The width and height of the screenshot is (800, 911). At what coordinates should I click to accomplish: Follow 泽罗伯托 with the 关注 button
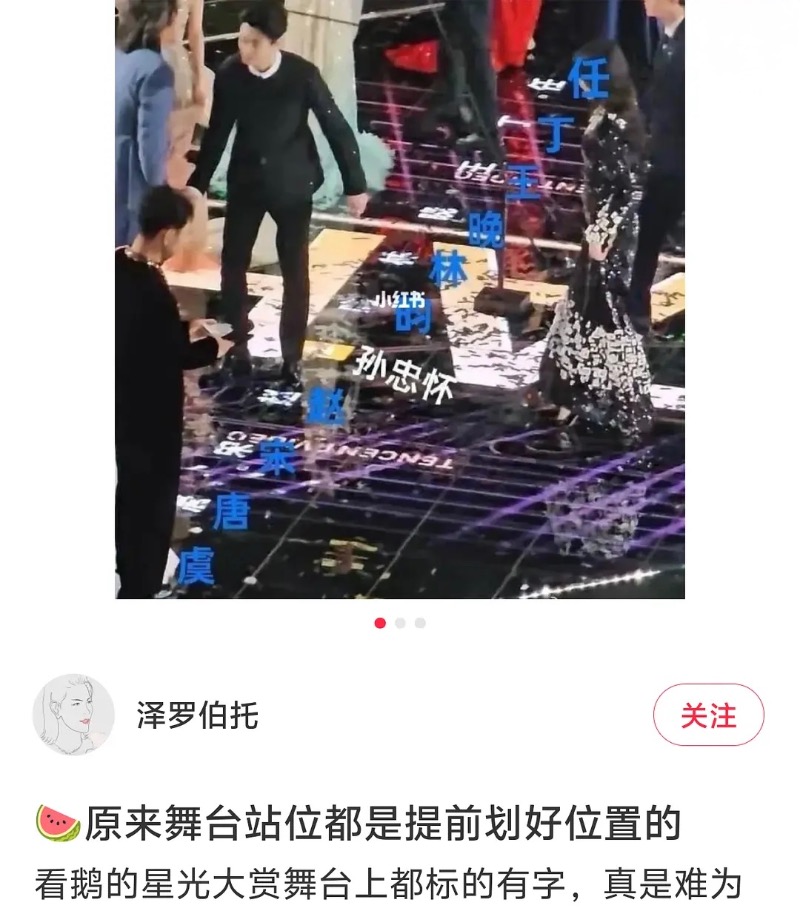click(x=708, y=715)
